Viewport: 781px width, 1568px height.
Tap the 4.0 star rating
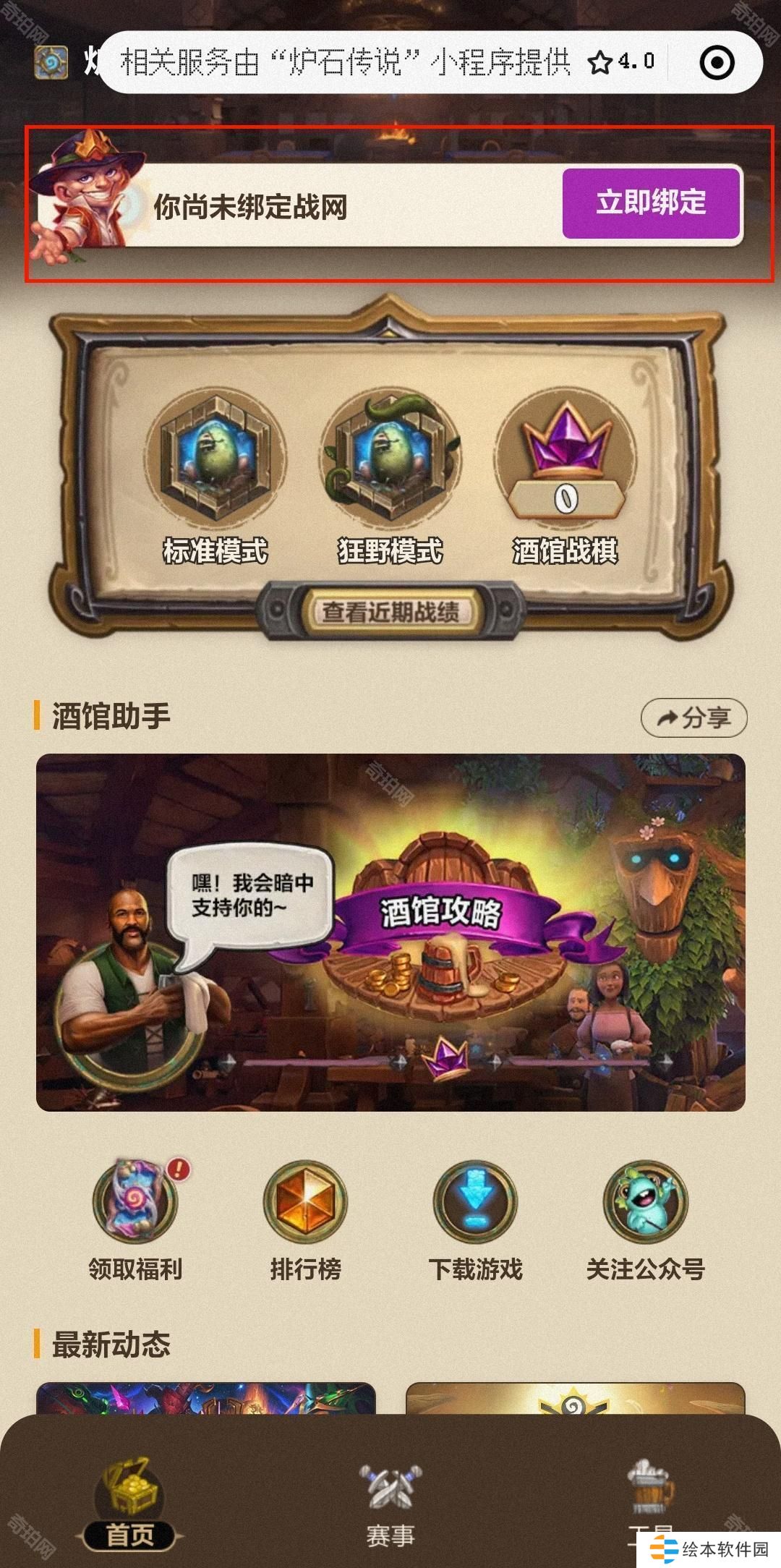(x=622, y=63)
